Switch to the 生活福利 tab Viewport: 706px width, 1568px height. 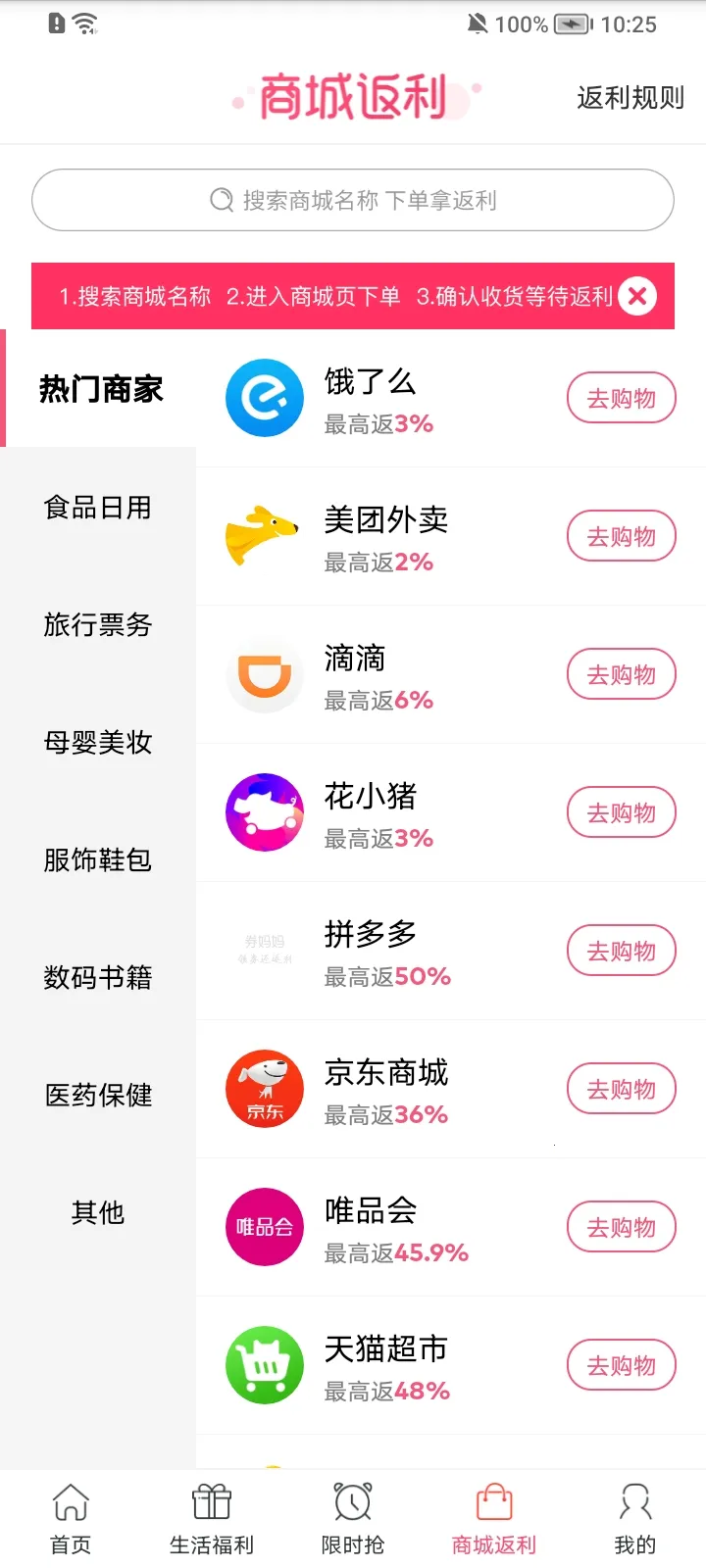212,1519
